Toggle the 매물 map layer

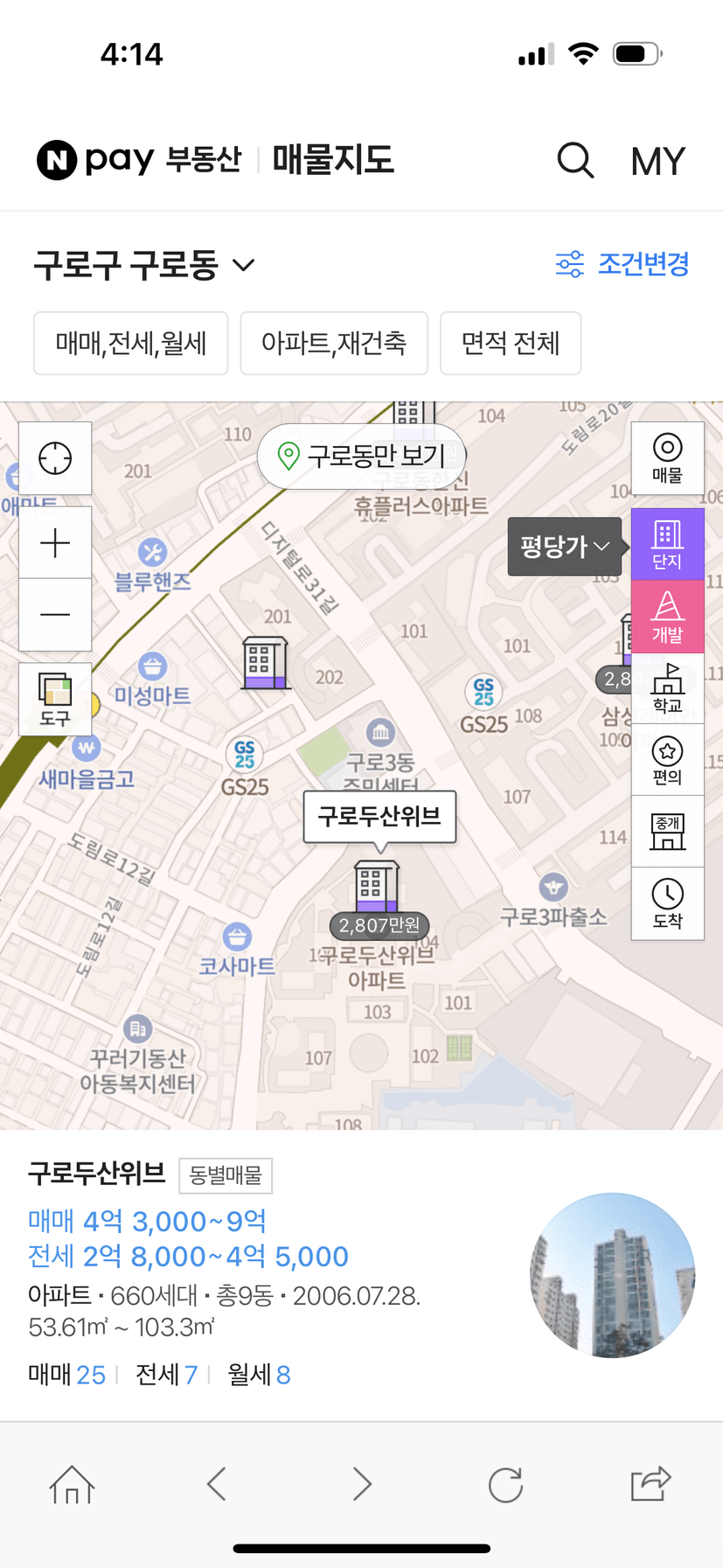click(x=667, y=458)
